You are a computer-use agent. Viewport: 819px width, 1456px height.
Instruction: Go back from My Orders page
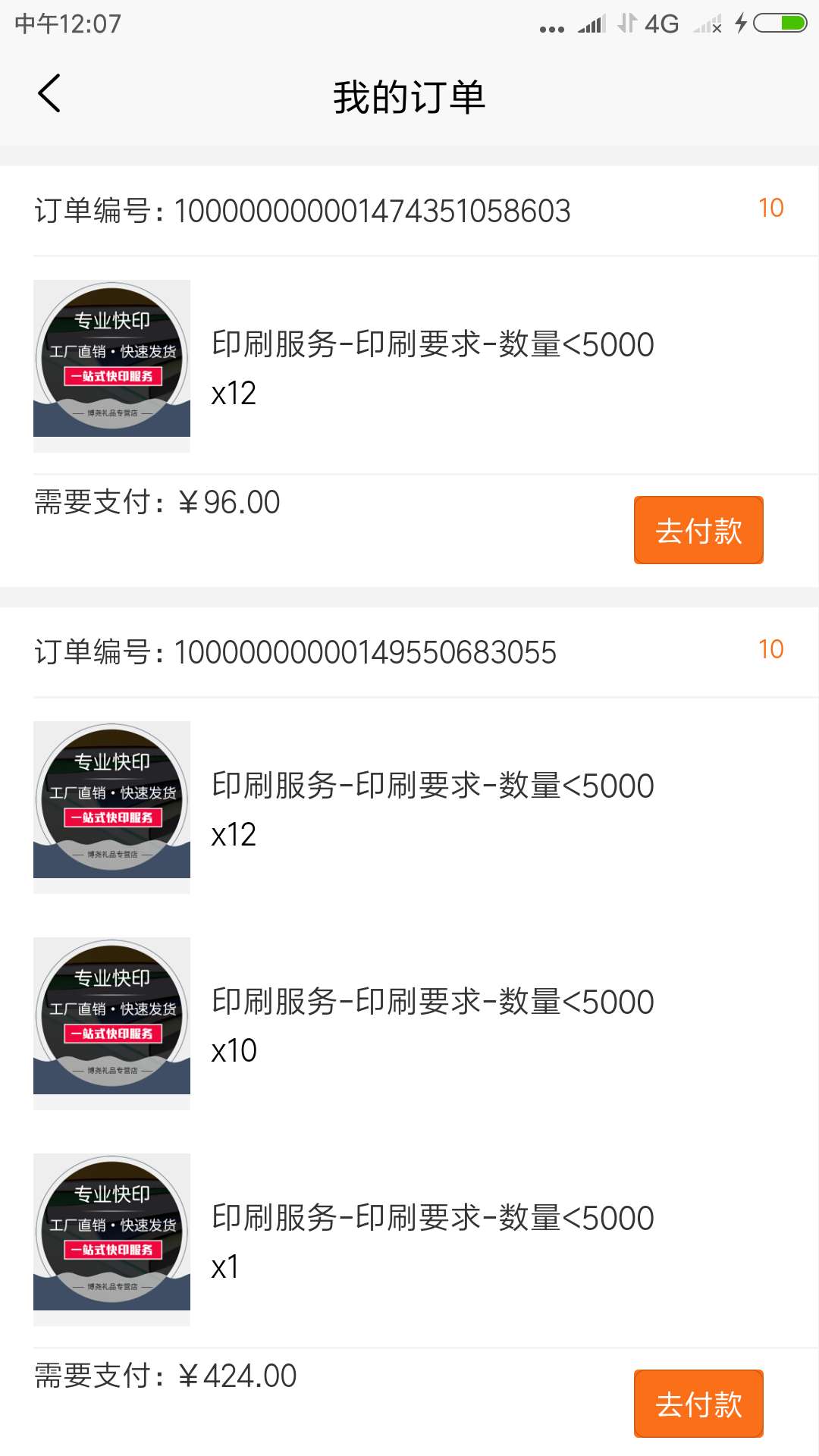tap(49, 94)
